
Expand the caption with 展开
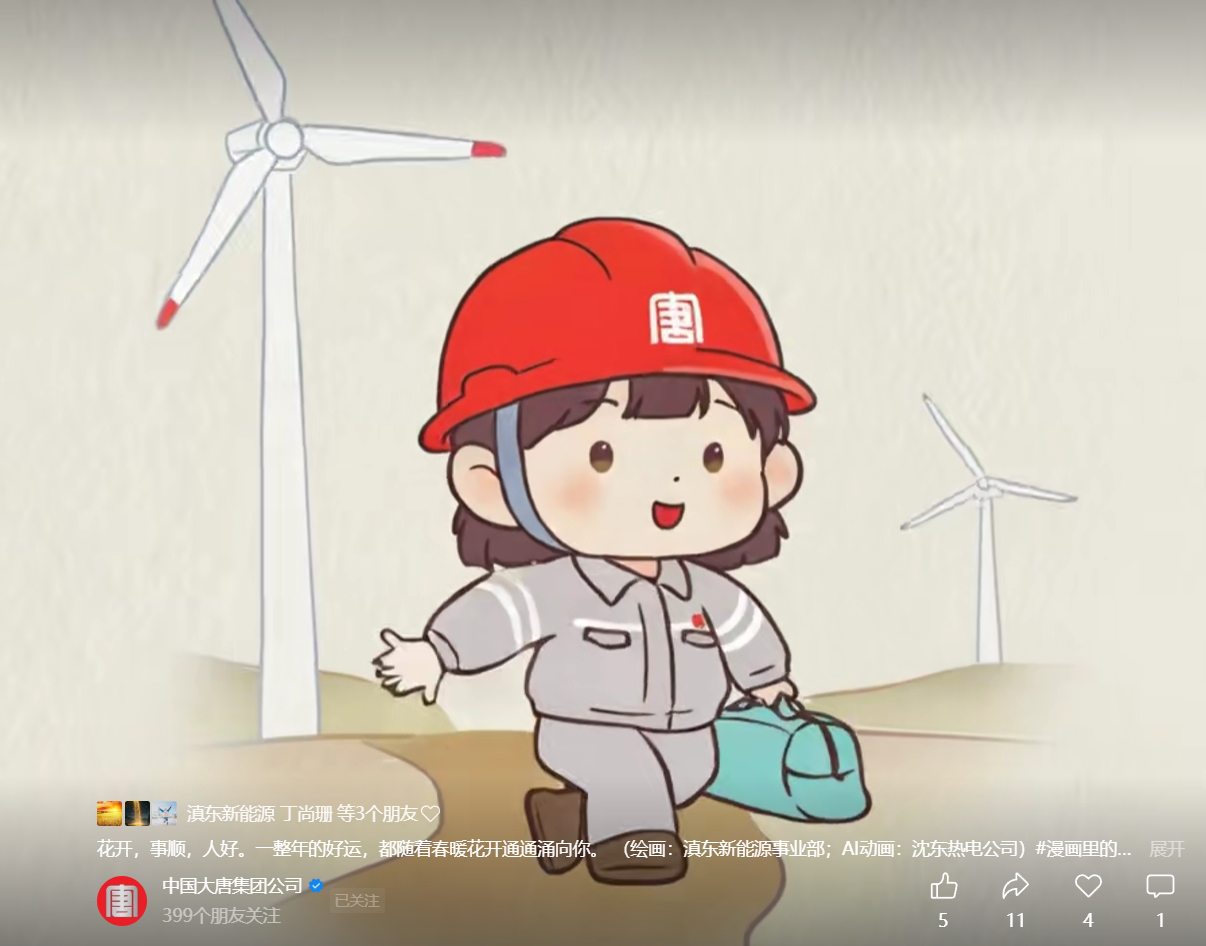pyautogui.click(x=1166, y=849)
